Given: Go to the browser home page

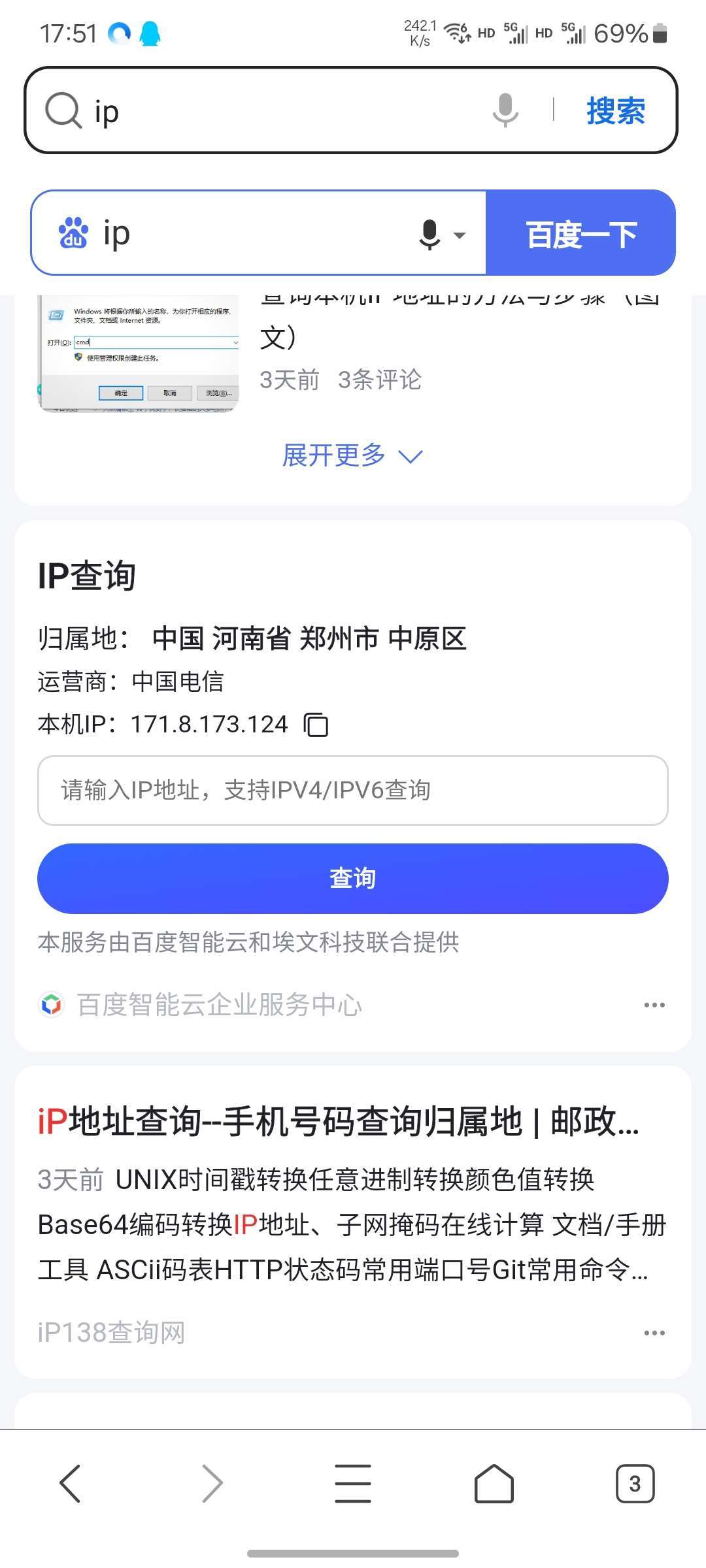Looking at the screenshot, I should coord(494,1484).
